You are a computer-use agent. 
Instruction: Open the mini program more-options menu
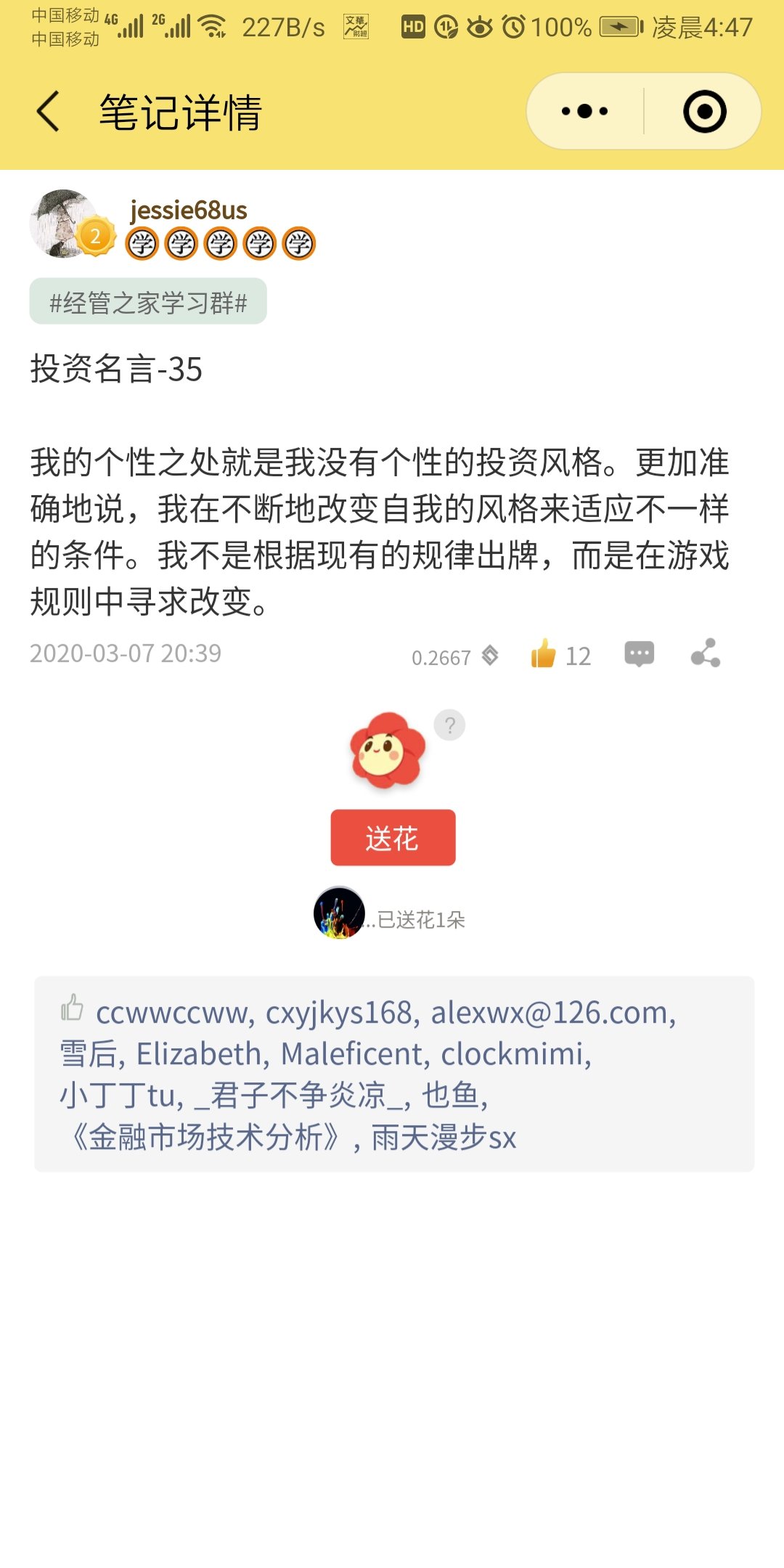coord(585,112)
